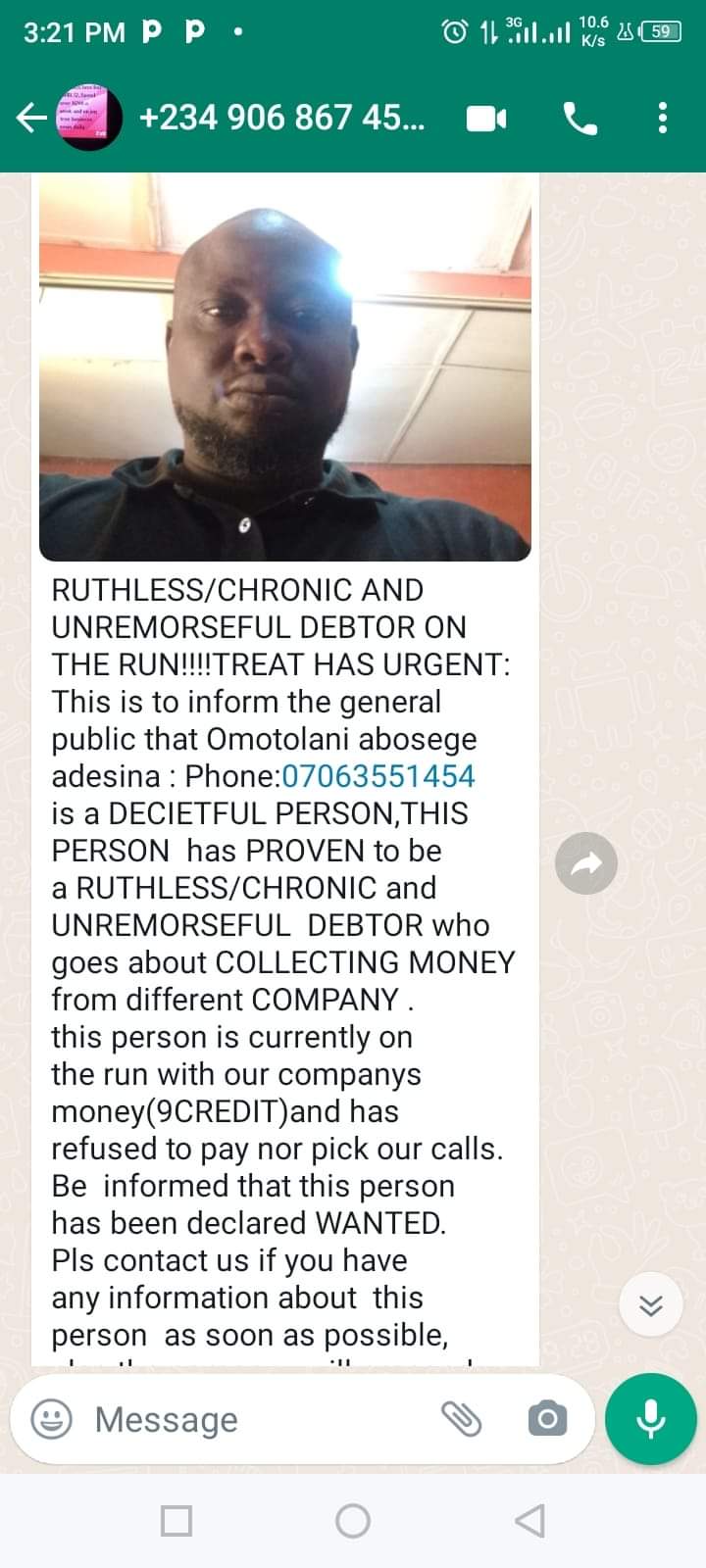
Task: Open the contact profile for +234 906 867 45...
Action: pyautogui.click(x=282, y=119)
